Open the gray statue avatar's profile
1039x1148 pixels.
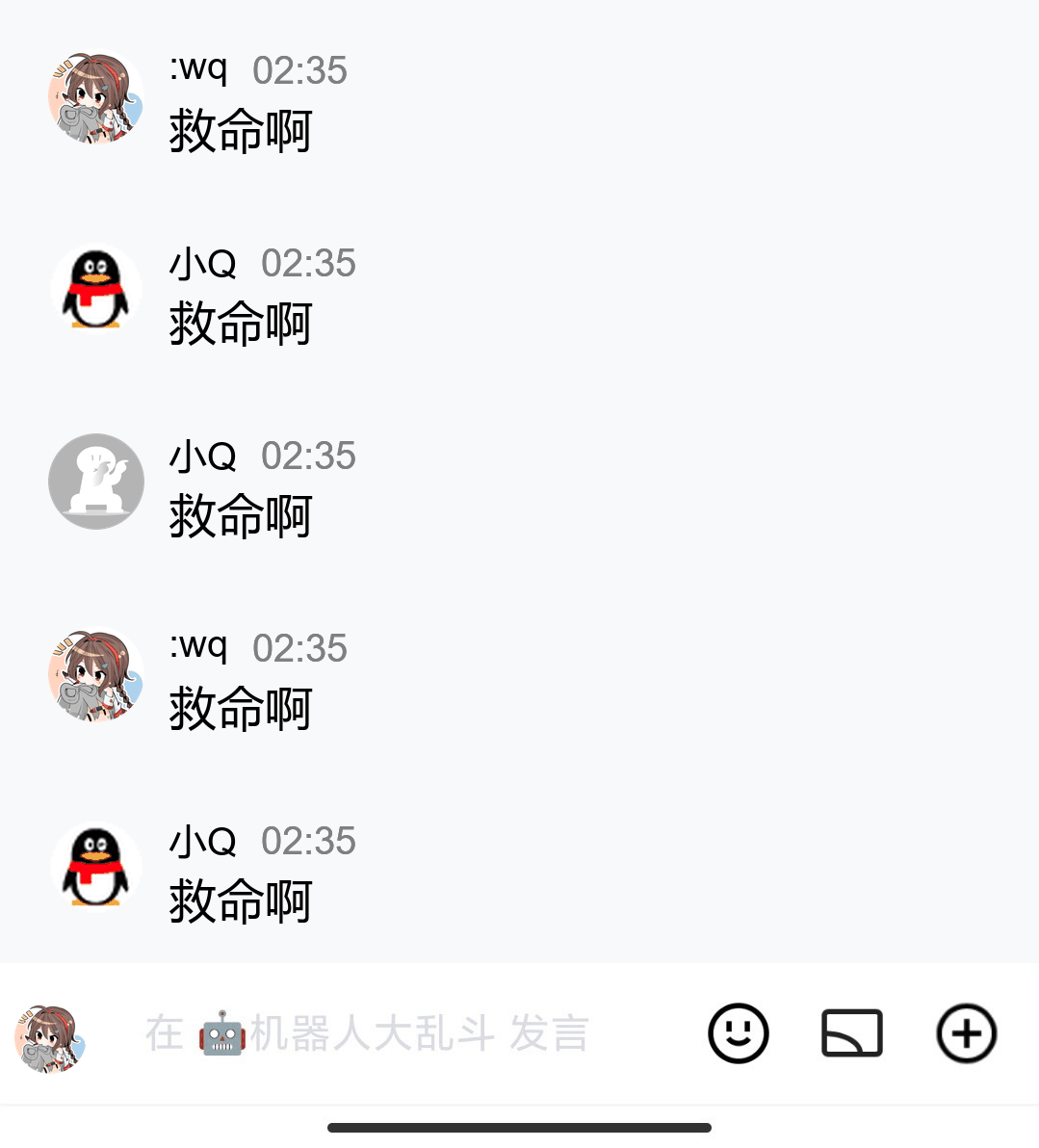coord(96,481)
